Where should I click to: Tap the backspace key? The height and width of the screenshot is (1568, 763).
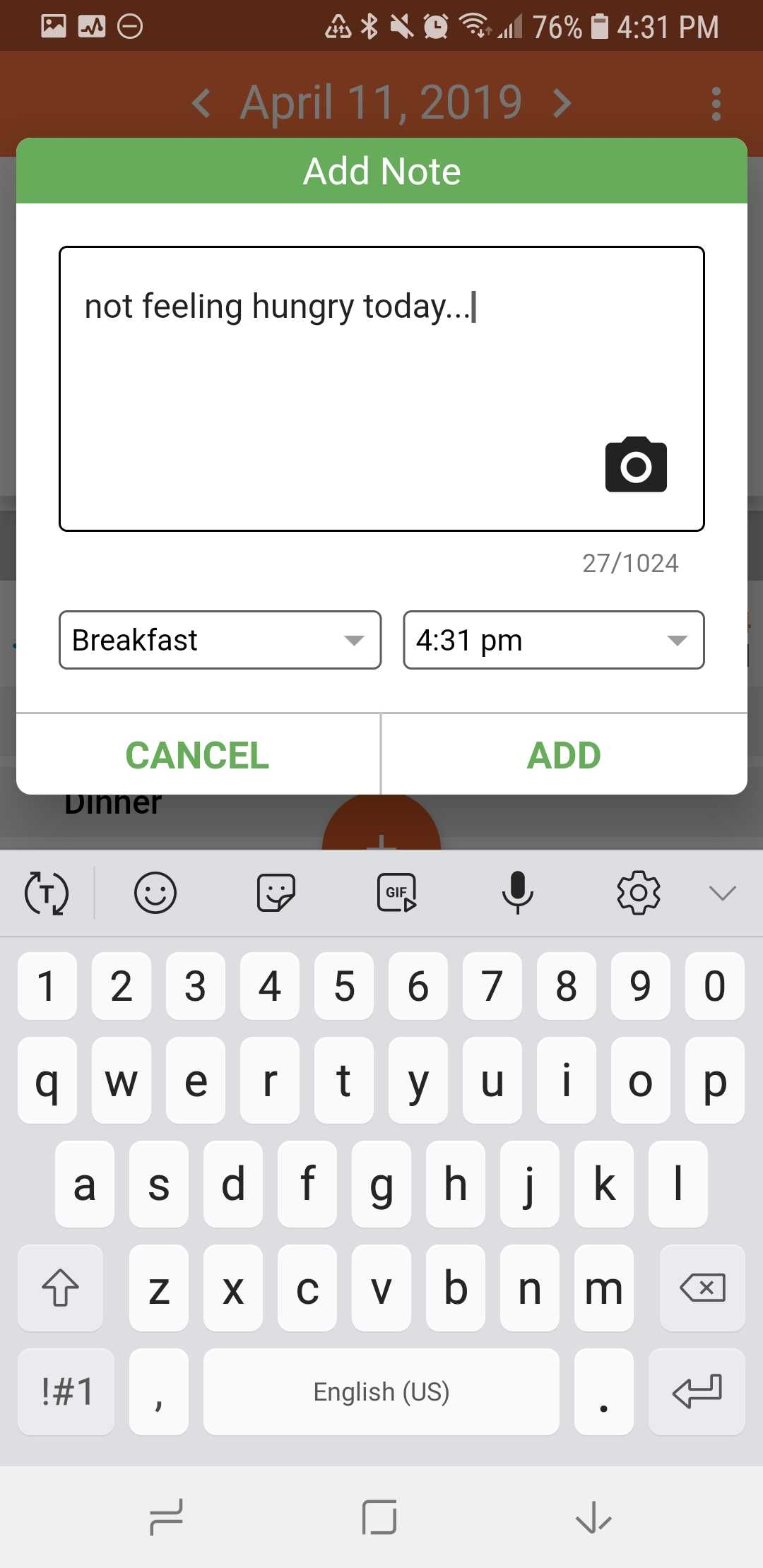702,1288
